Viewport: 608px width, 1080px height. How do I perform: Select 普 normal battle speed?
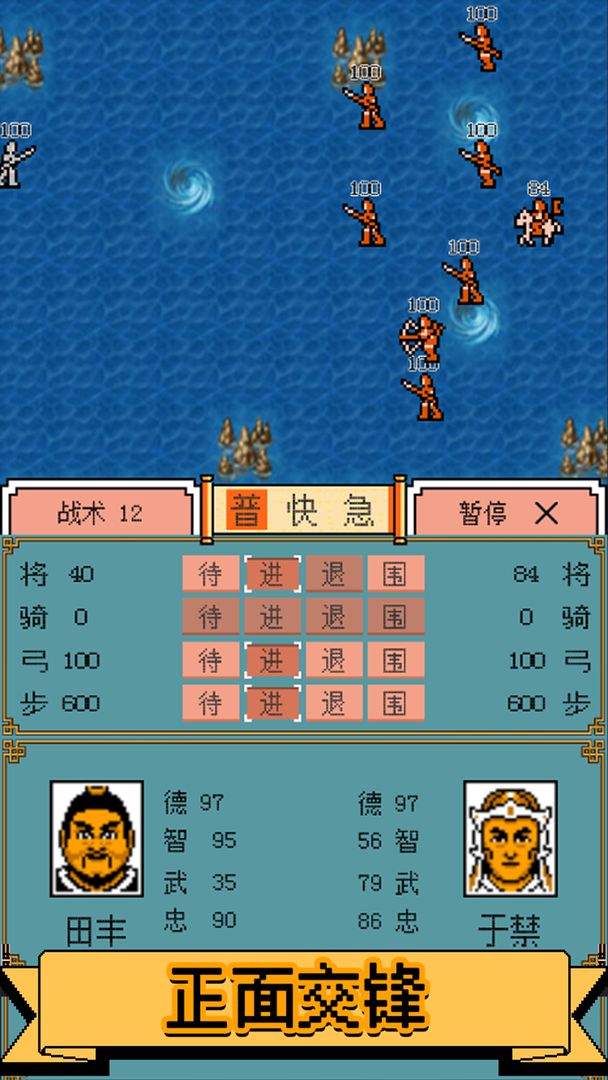(244, 511)
